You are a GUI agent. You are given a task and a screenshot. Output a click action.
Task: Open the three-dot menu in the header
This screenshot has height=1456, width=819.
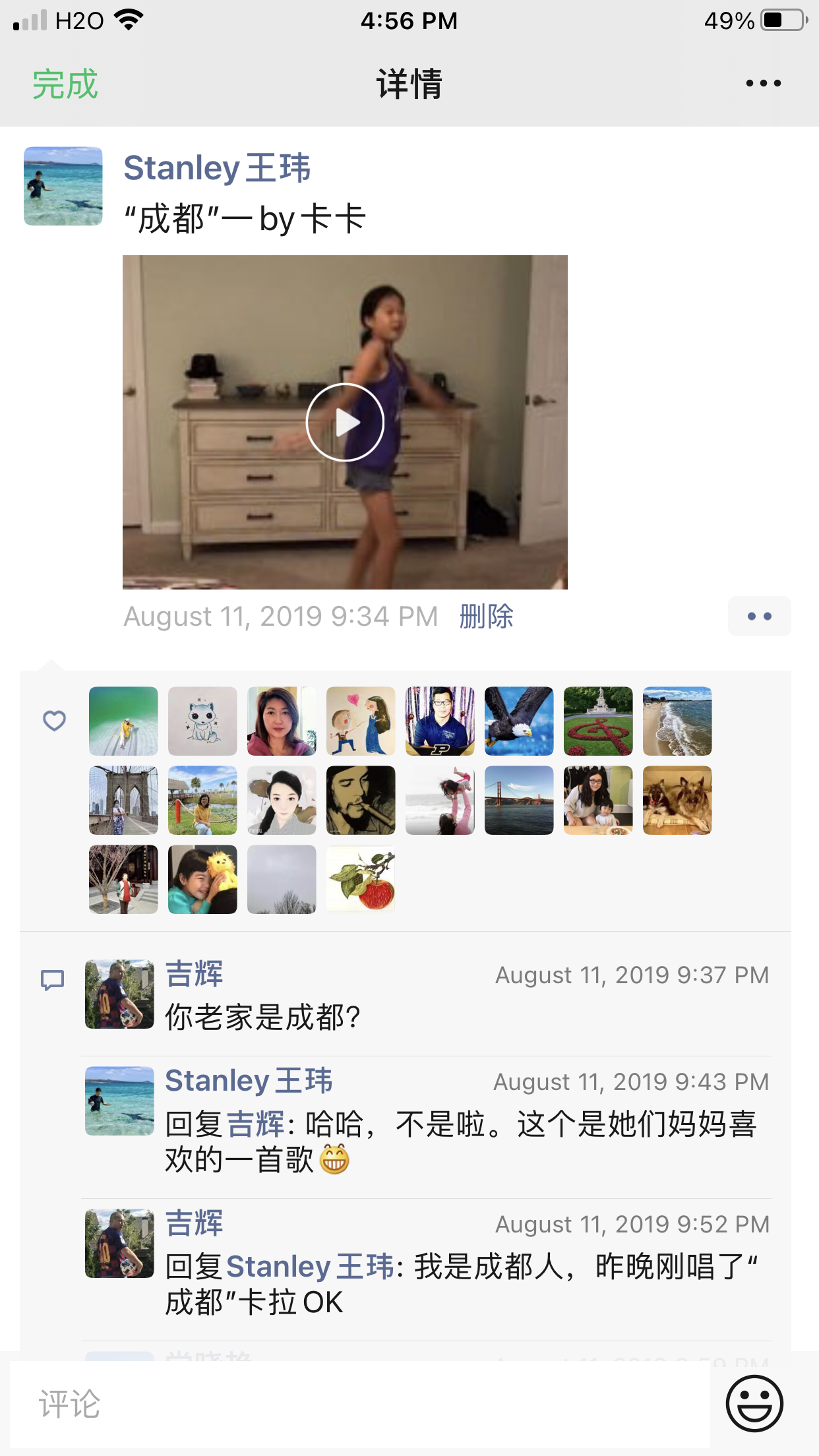[x=763, y=84]
